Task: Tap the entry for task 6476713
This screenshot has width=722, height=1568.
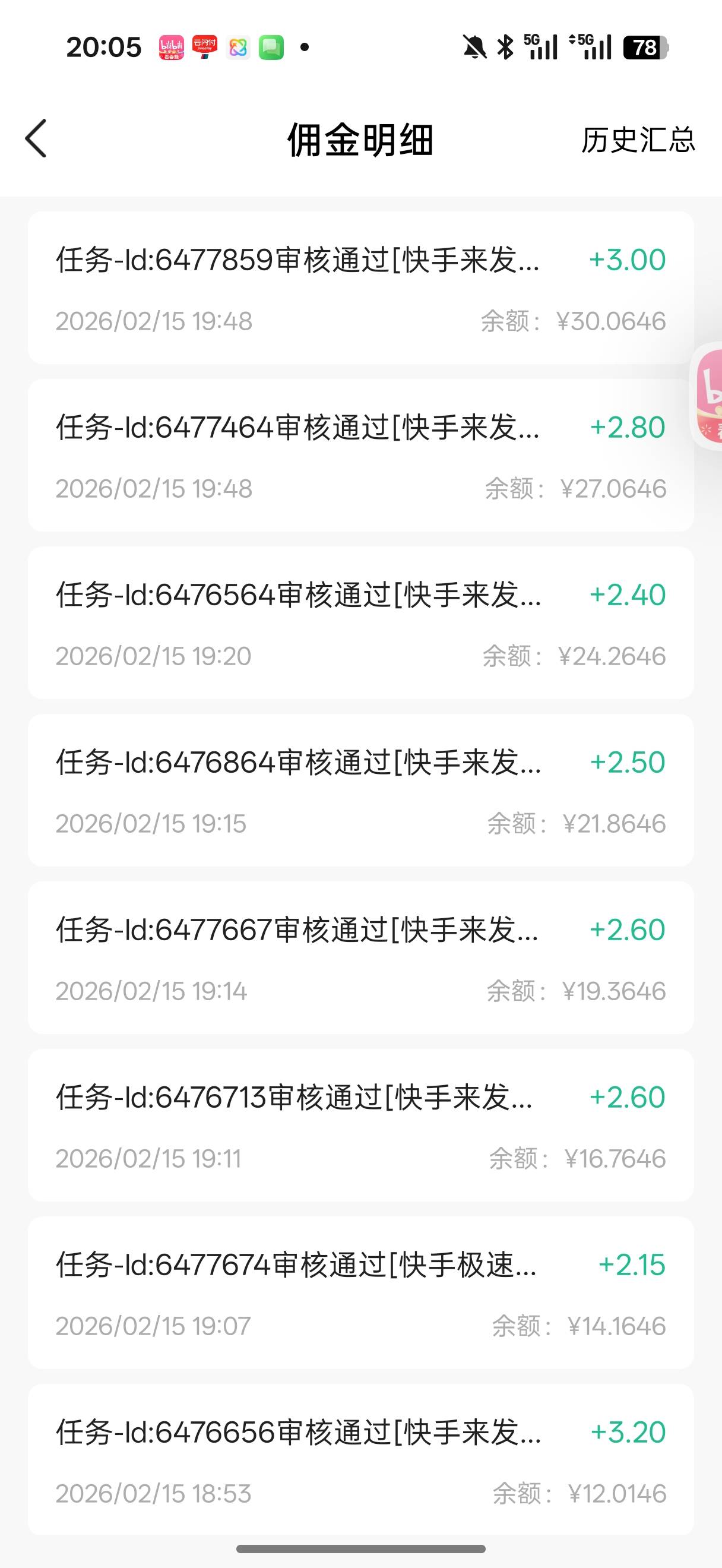Action: [x=360, y=1125]
